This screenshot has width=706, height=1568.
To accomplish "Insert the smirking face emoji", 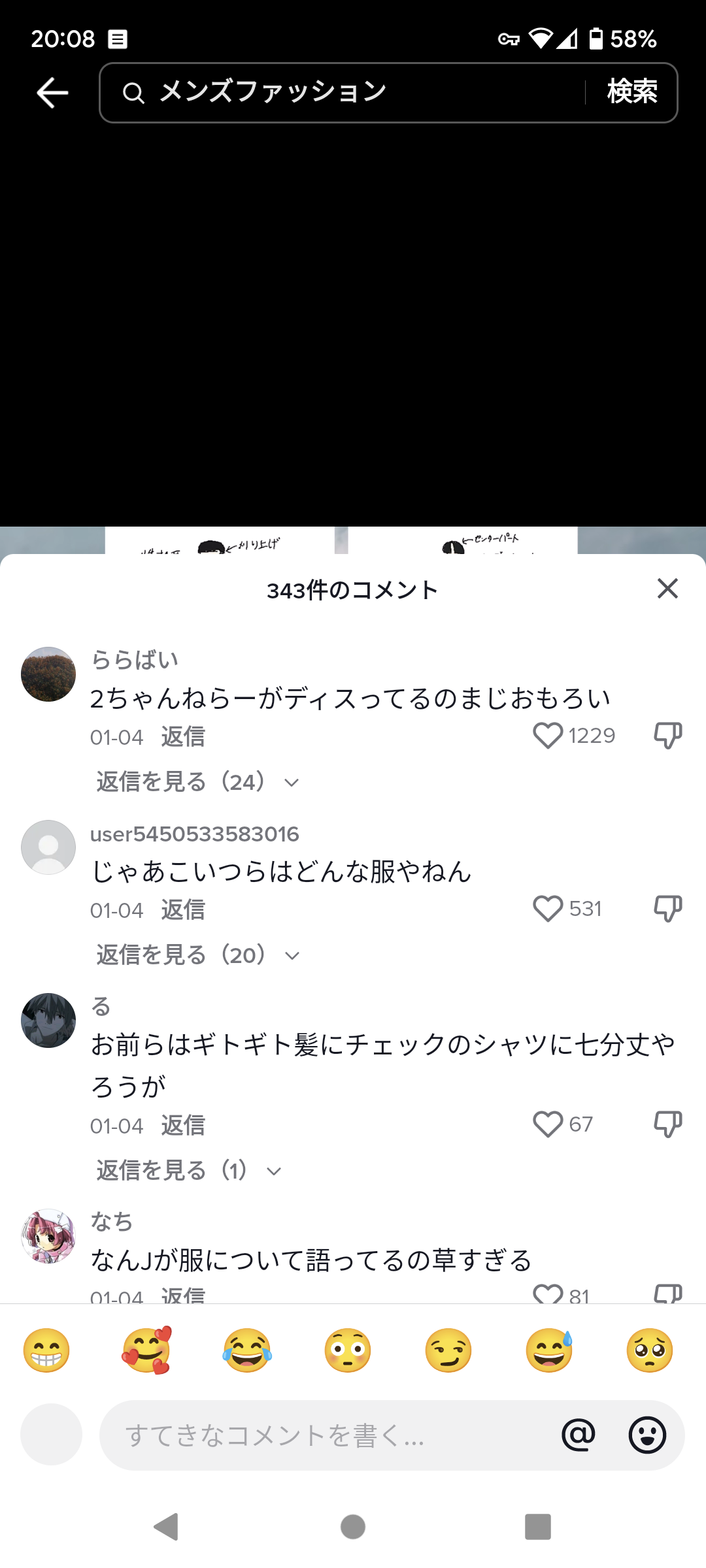I will [x=448, y=1350].
